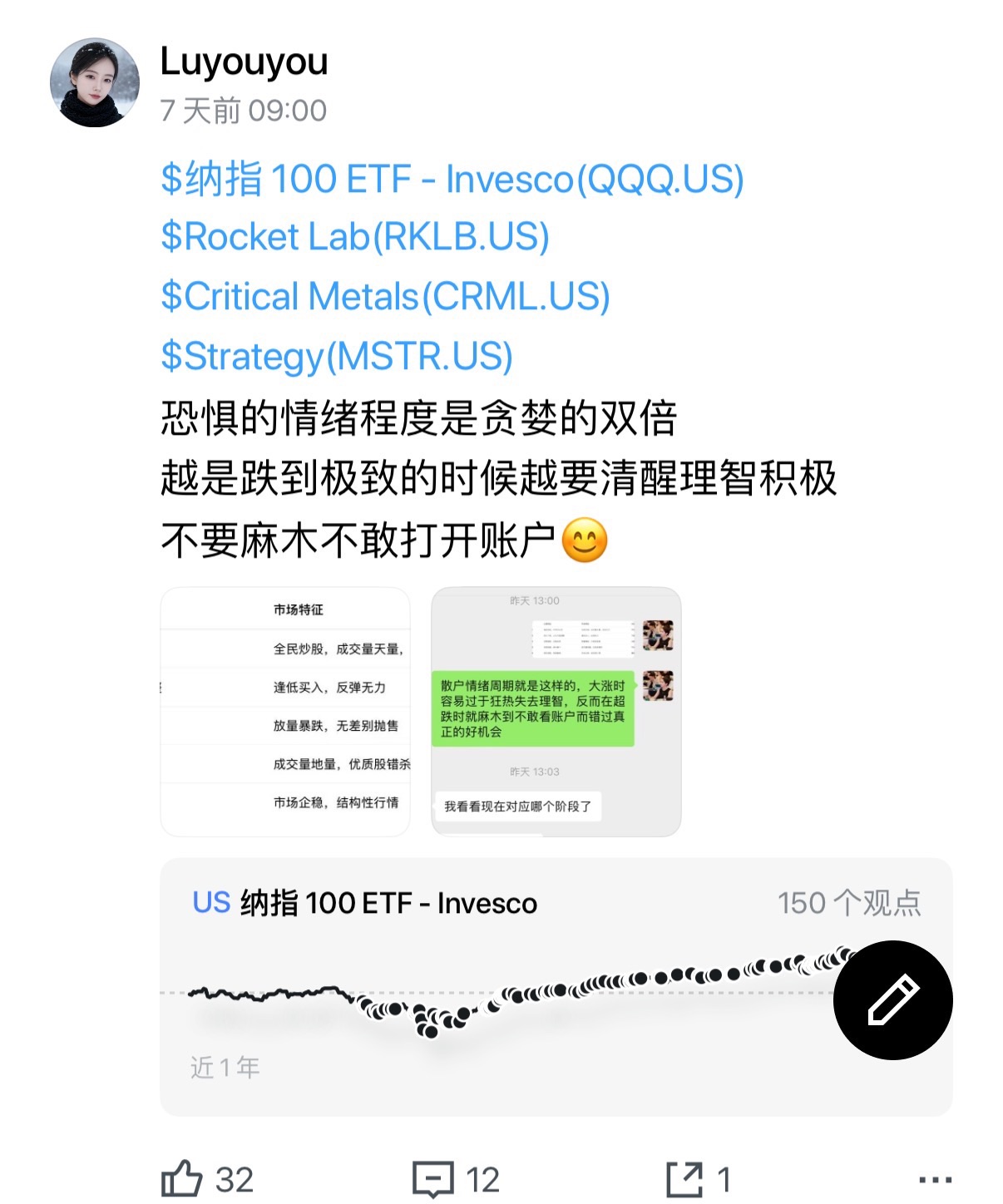1003x1204 pixels.
Task: Compose a new post with pencil button
Action: point(892,999)
